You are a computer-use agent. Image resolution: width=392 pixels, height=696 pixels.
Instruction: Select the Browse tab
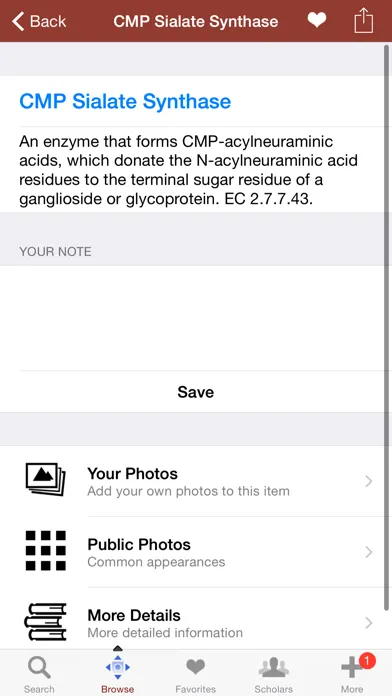(x=118, y=673)
